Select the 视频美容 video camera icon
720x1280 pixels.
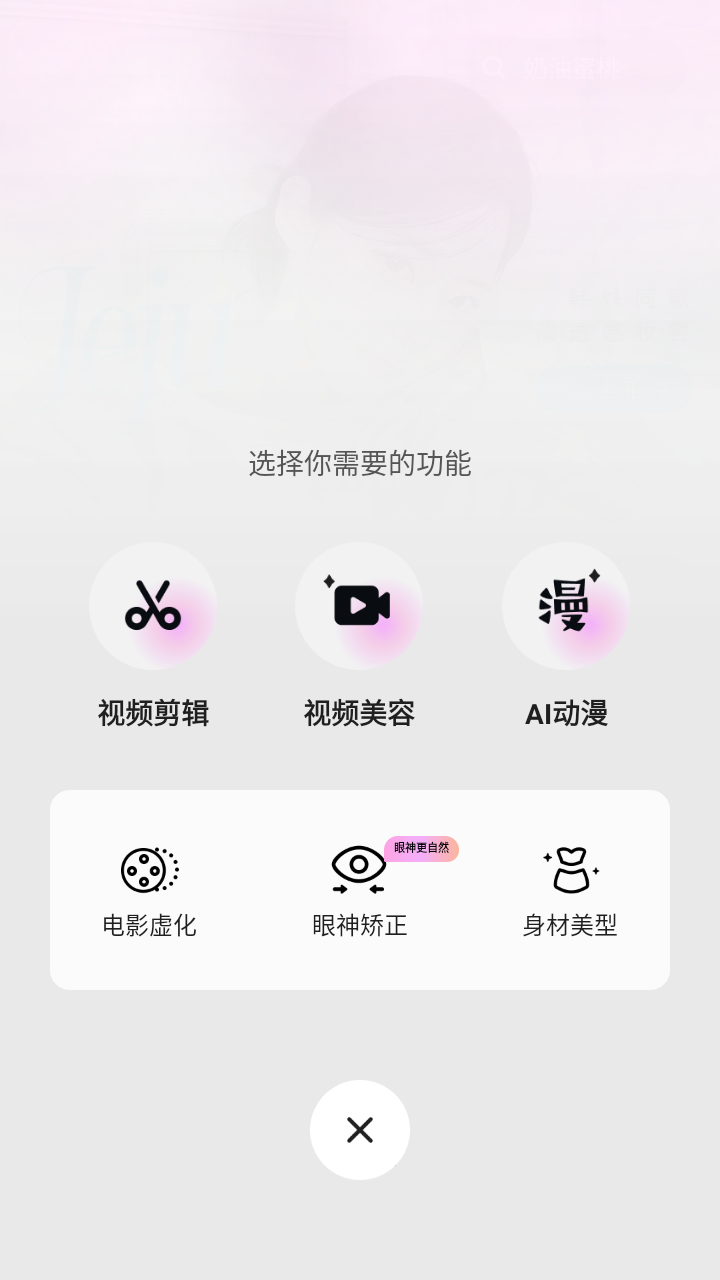pyautogui.click(x=359, y=606)
